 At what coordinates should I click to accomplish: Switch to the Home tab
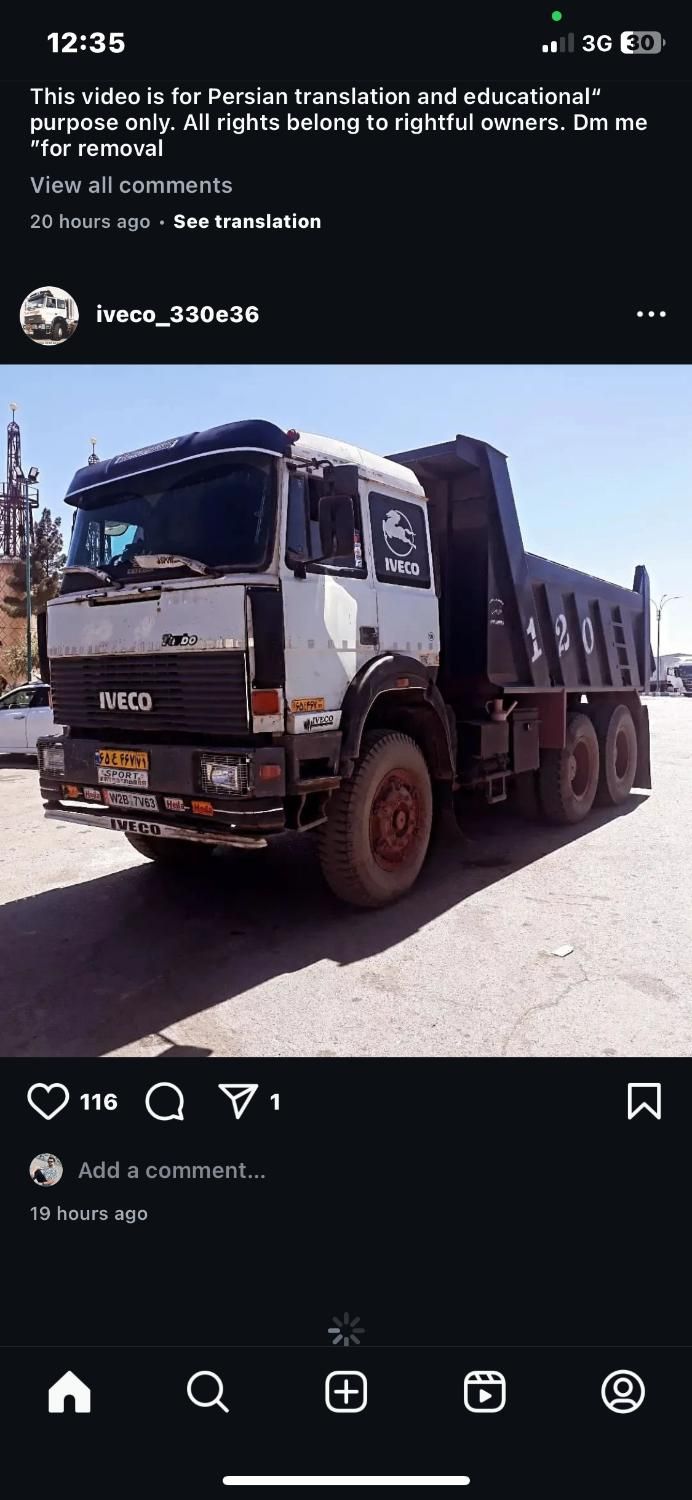(69, 1391)
